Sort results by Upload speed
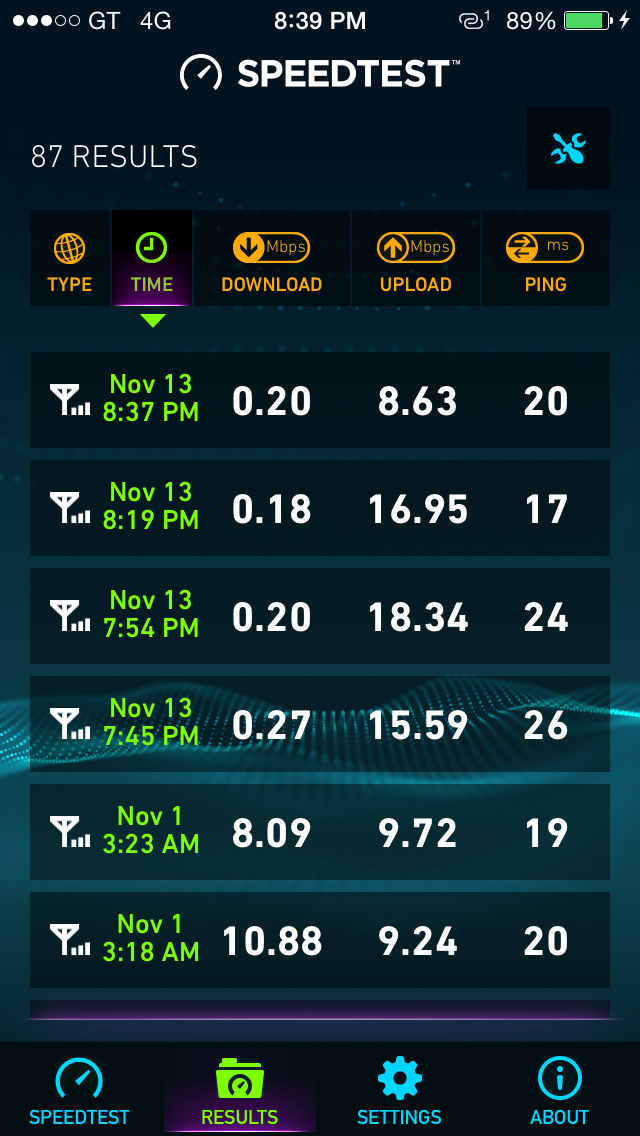 pos(416,258)
